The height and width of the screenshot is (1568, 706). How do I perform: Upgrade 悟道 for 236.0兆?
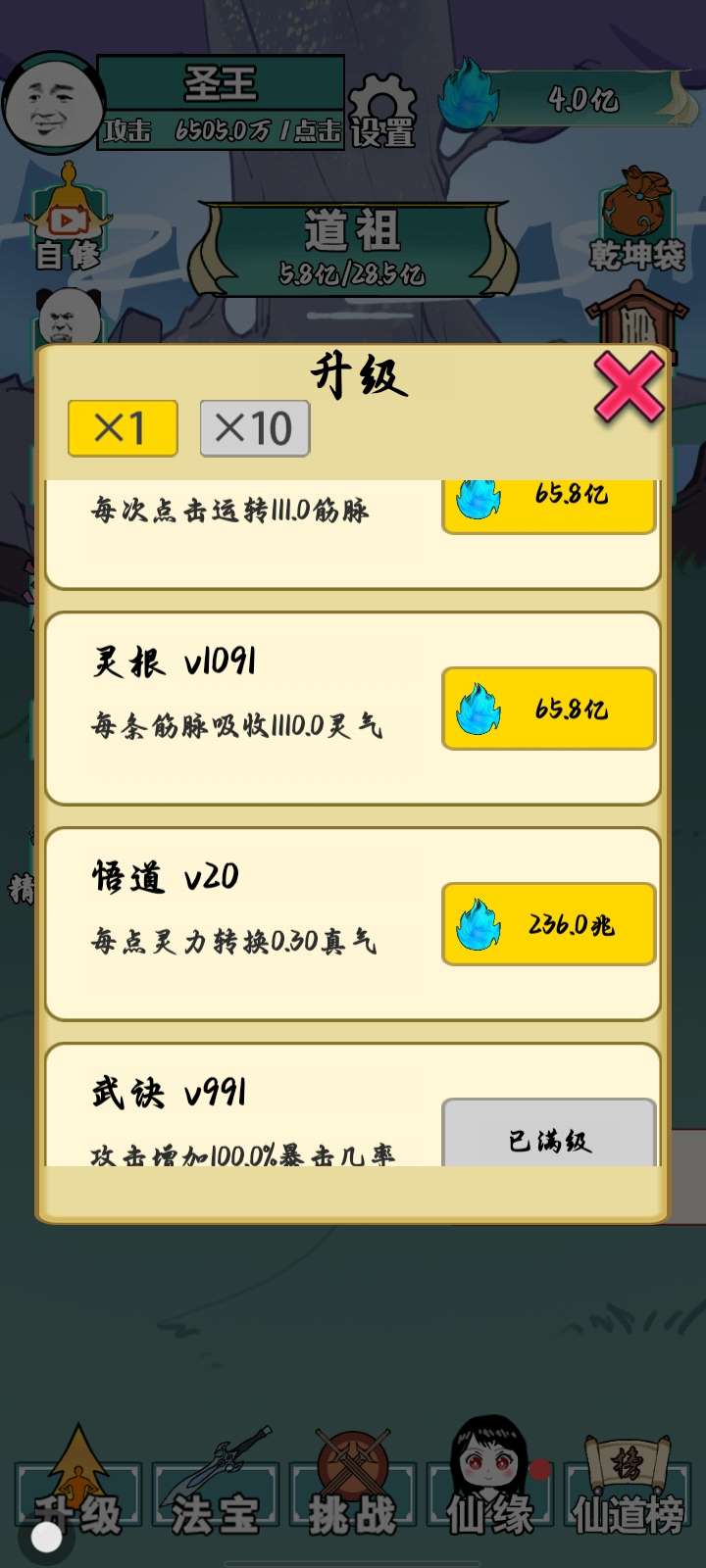[548, 924]
